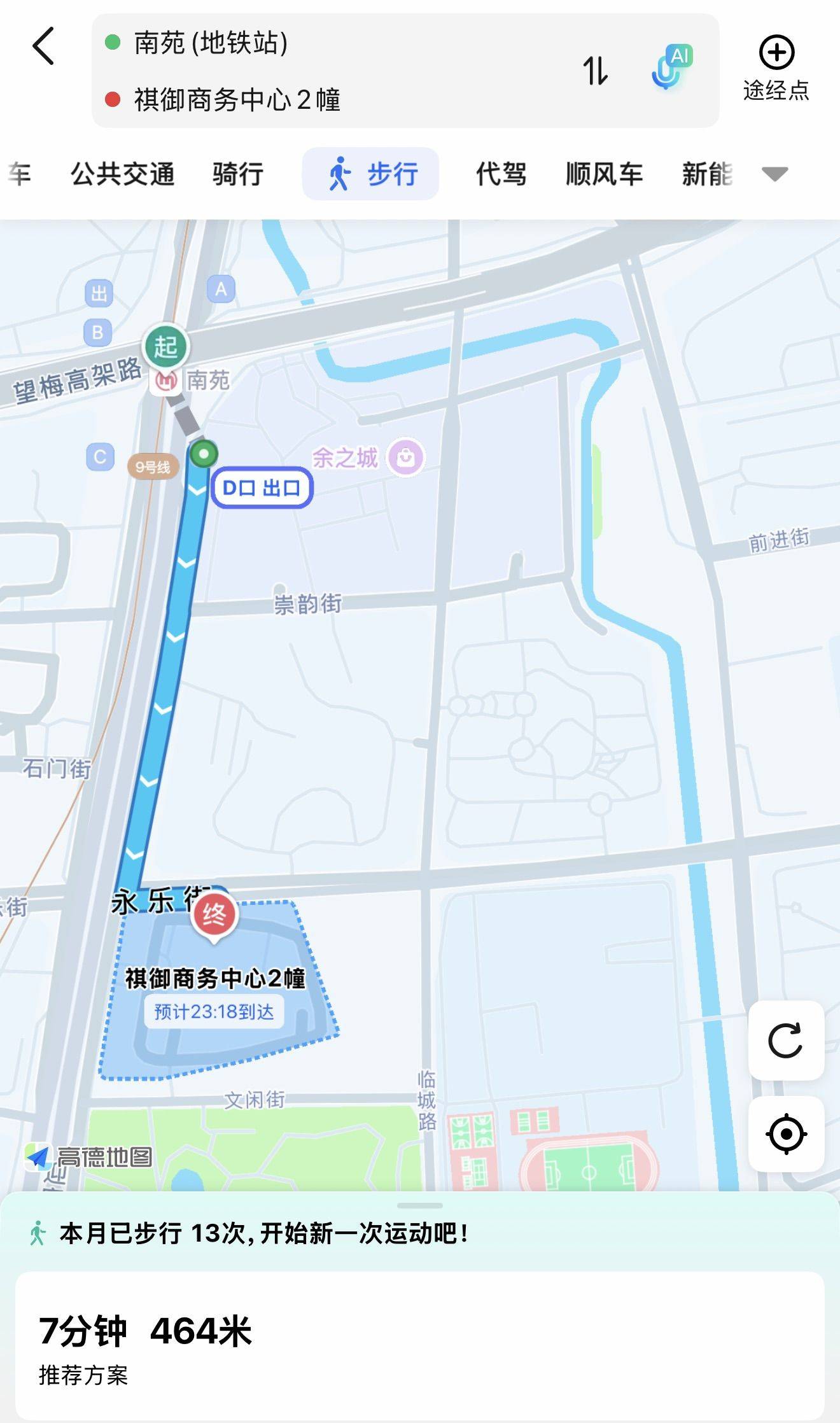
Task: Switch to the 骑行 tab
Action: (x=238, y=174)
